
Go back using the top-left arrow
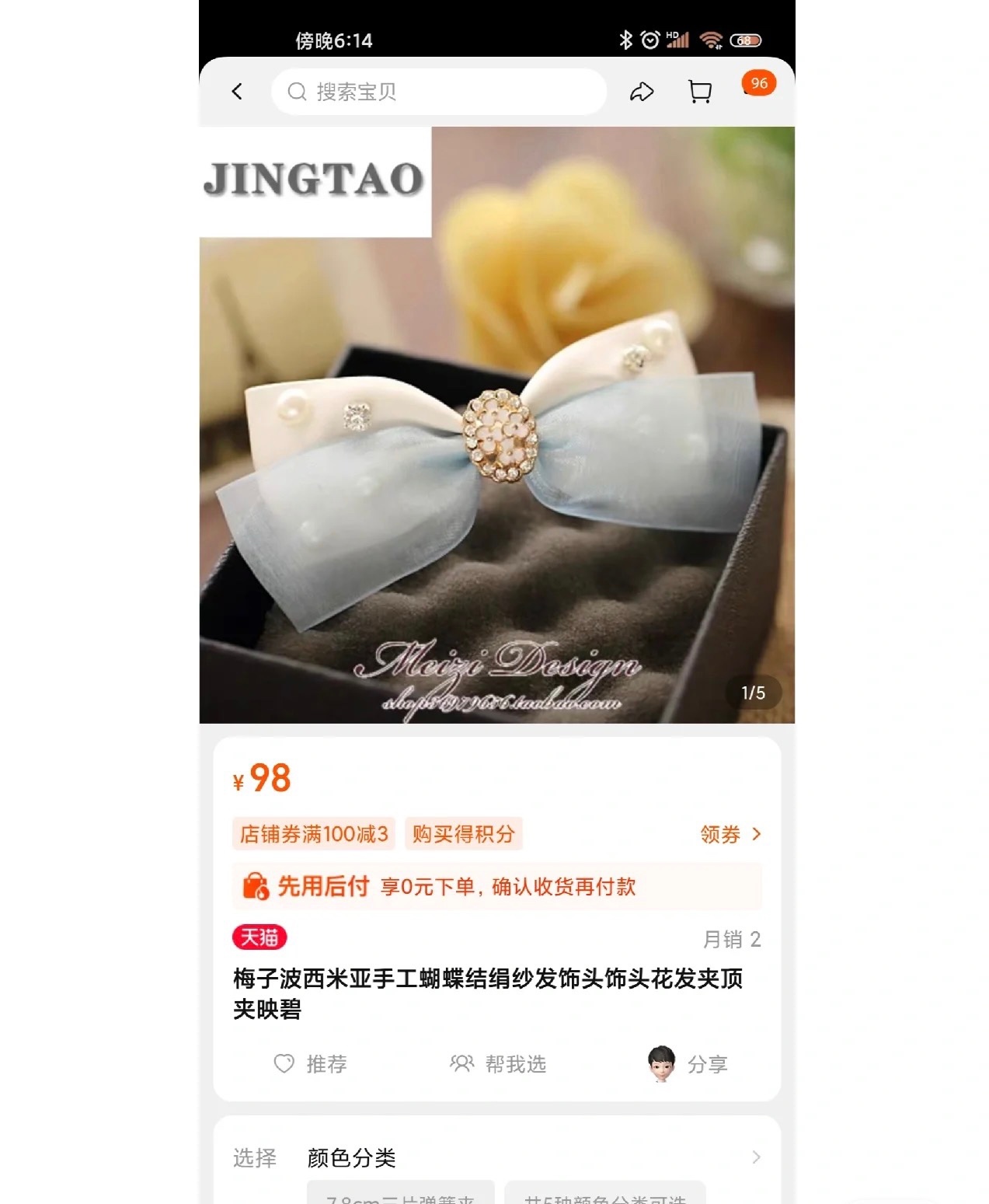tap(237, 92)
